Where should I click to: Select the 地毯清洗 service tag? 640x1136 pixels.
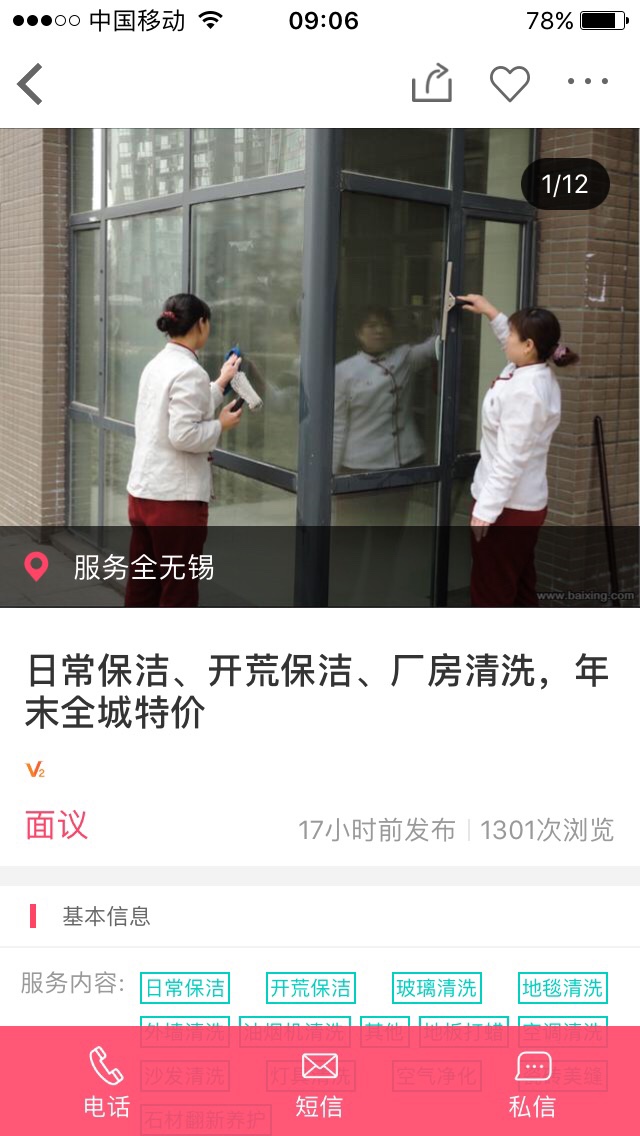(563, 988)
